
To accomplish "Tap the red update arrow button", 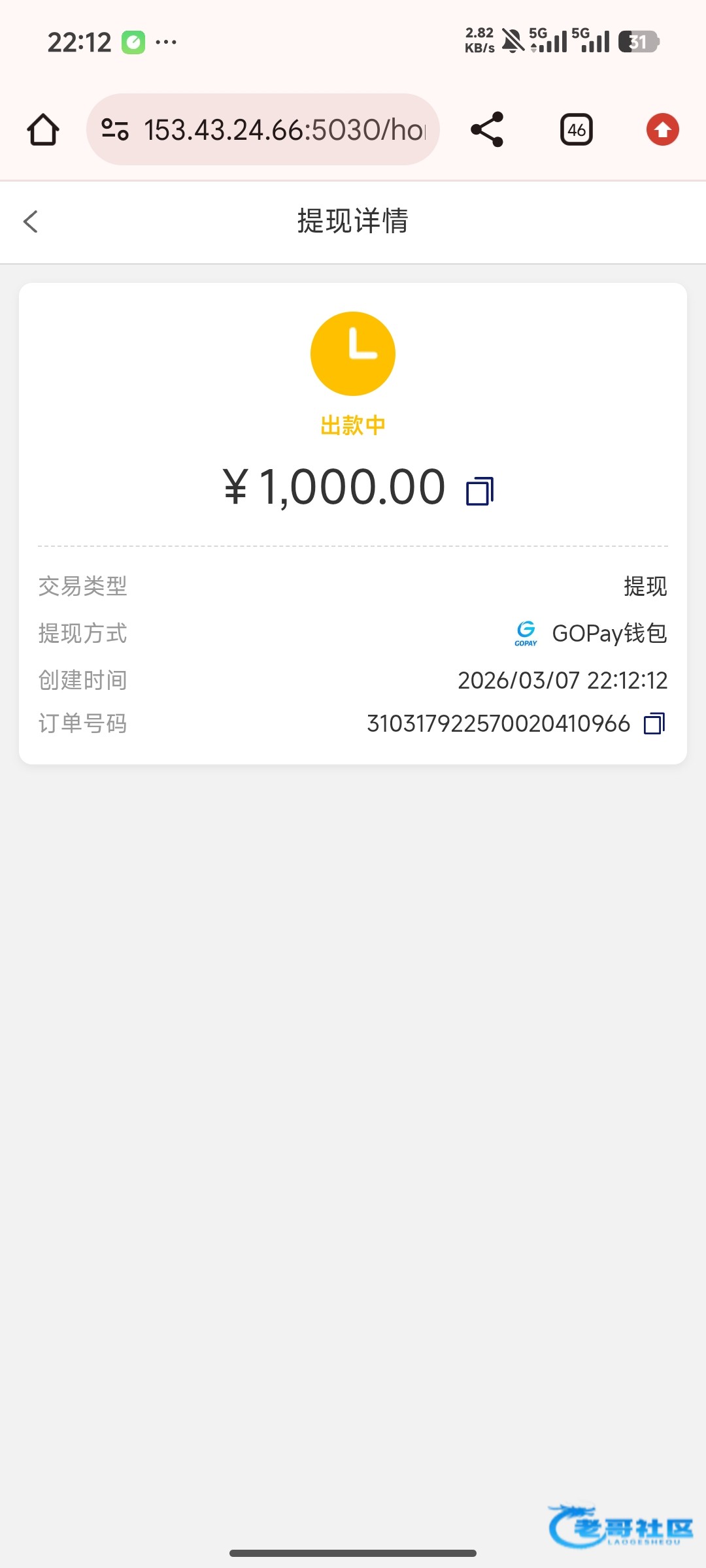I will pos(662,129).
